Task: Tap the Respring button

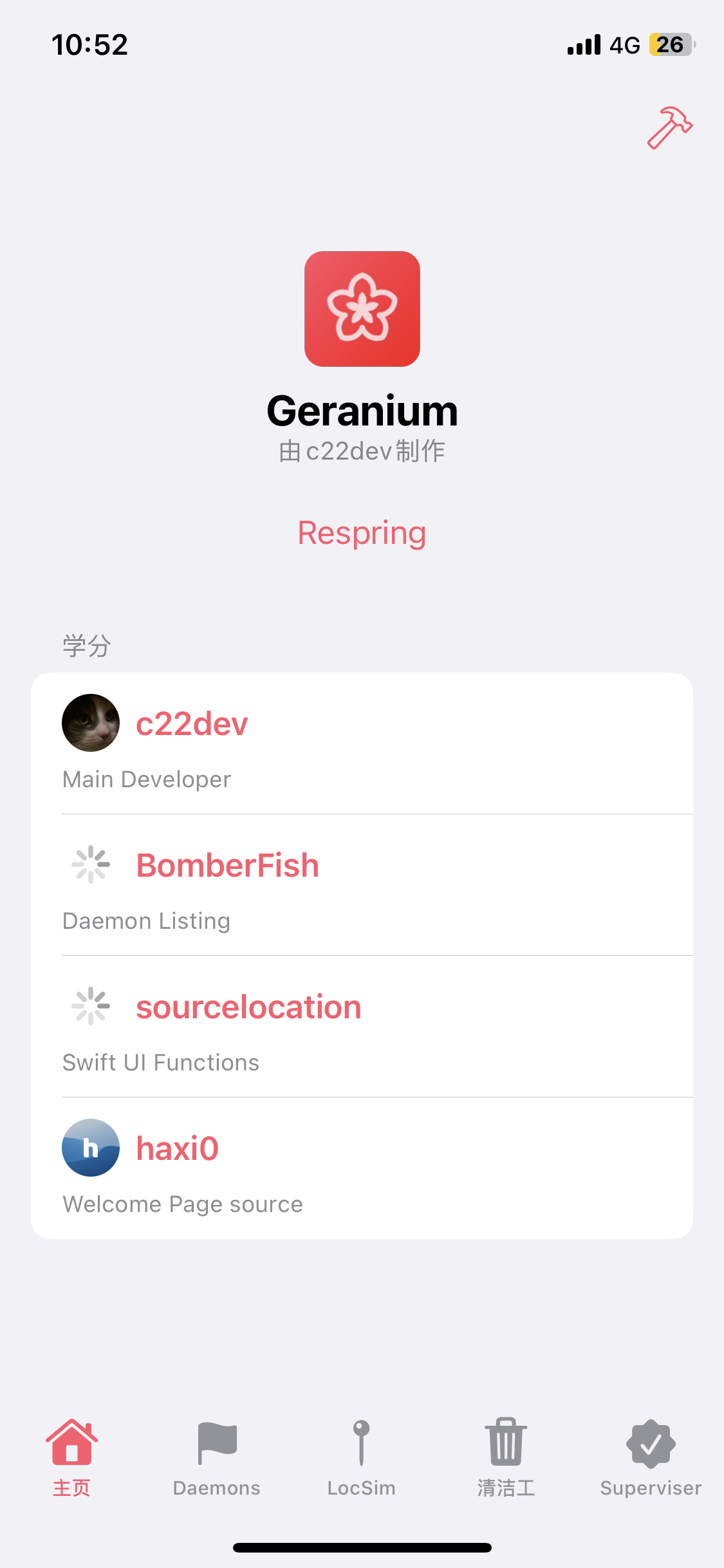Action: (x=362, y=533)
